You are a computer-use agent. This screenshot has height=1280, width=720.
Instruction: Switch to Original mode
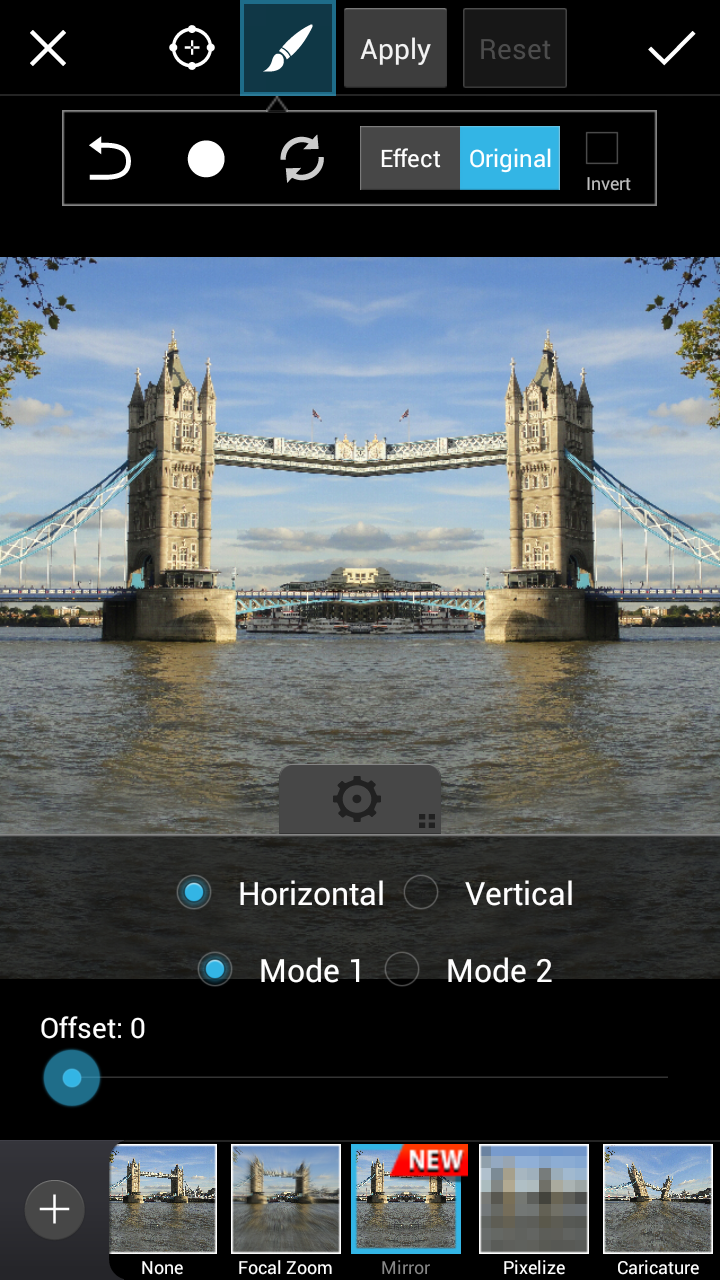tap(510, 158)
